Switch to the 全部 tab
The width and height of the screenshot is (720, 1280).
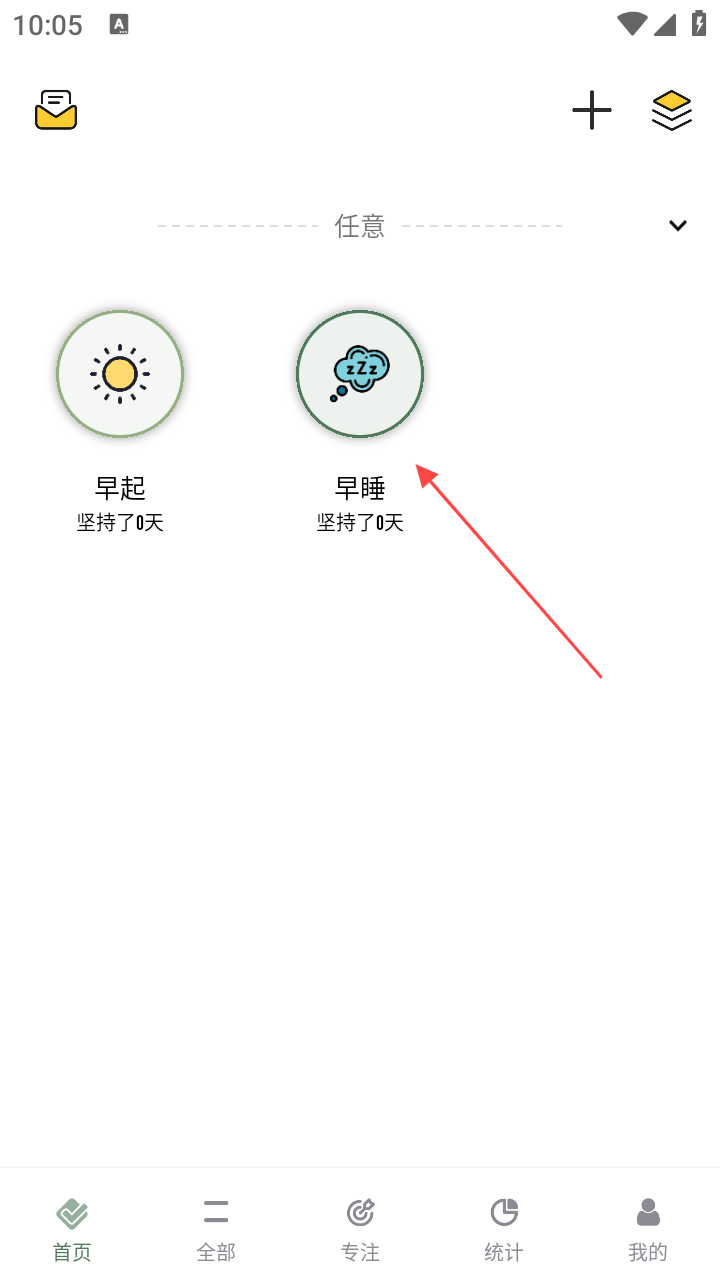coord(216,1229)
